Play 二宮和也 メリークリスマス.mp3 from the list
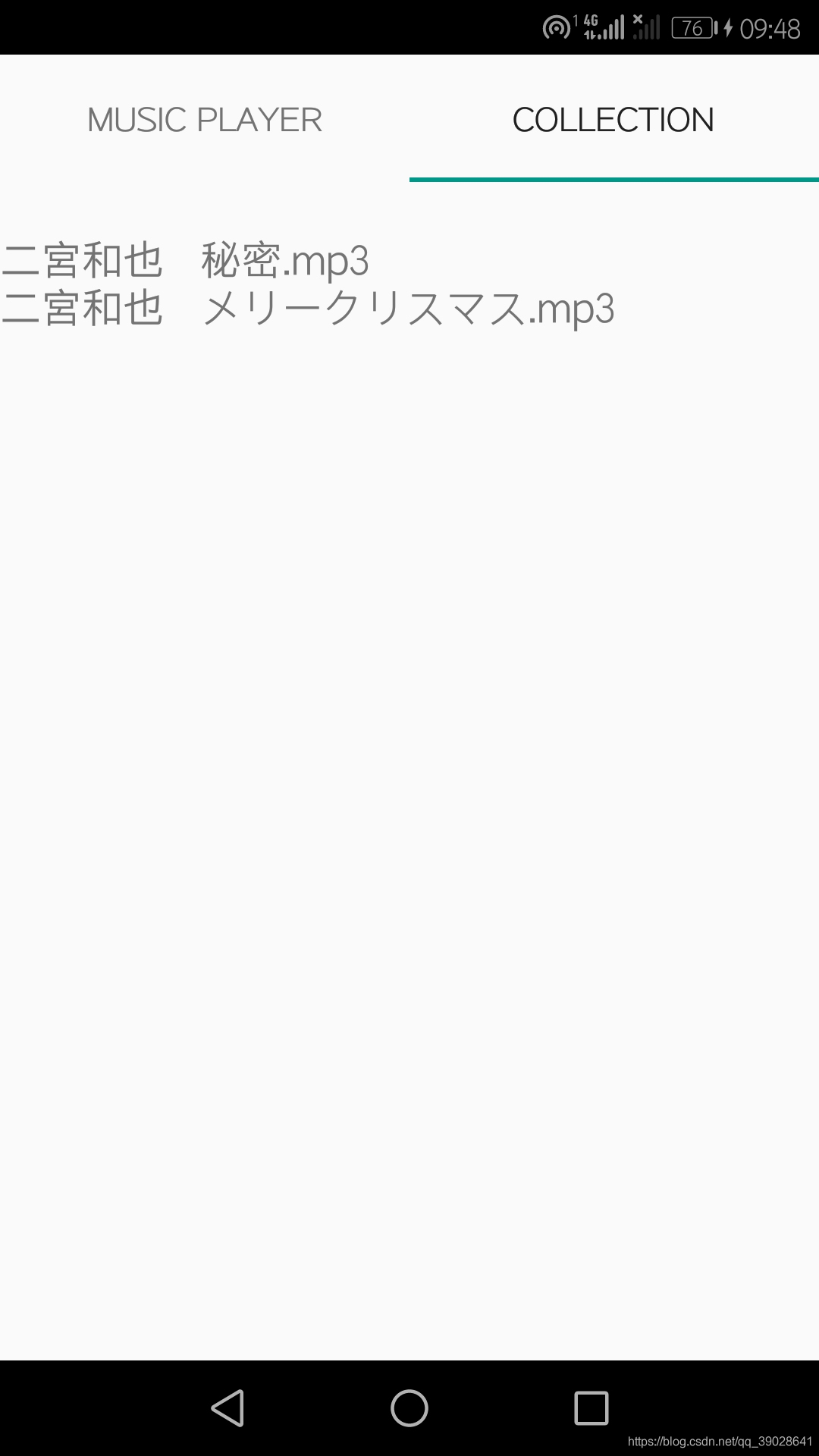 click(x=307, y=309)
